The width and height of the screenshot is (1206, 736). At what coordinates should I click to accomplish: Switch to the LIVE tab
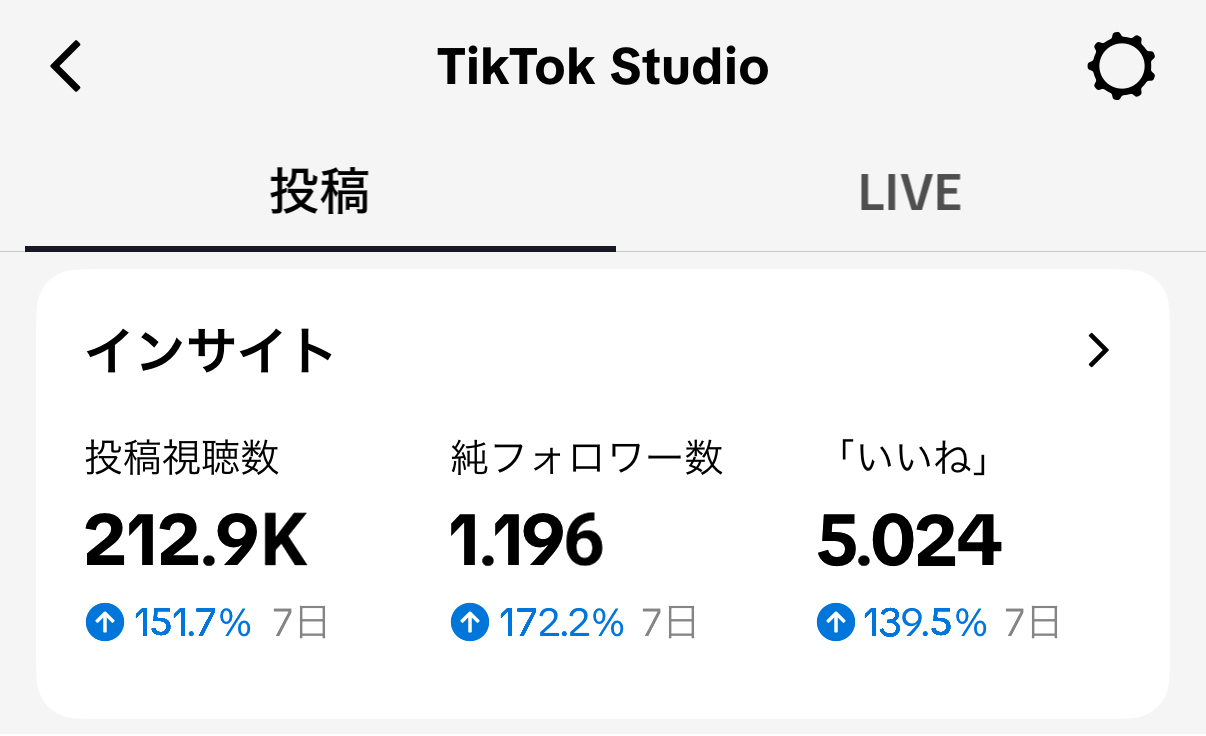coord(910,193)
